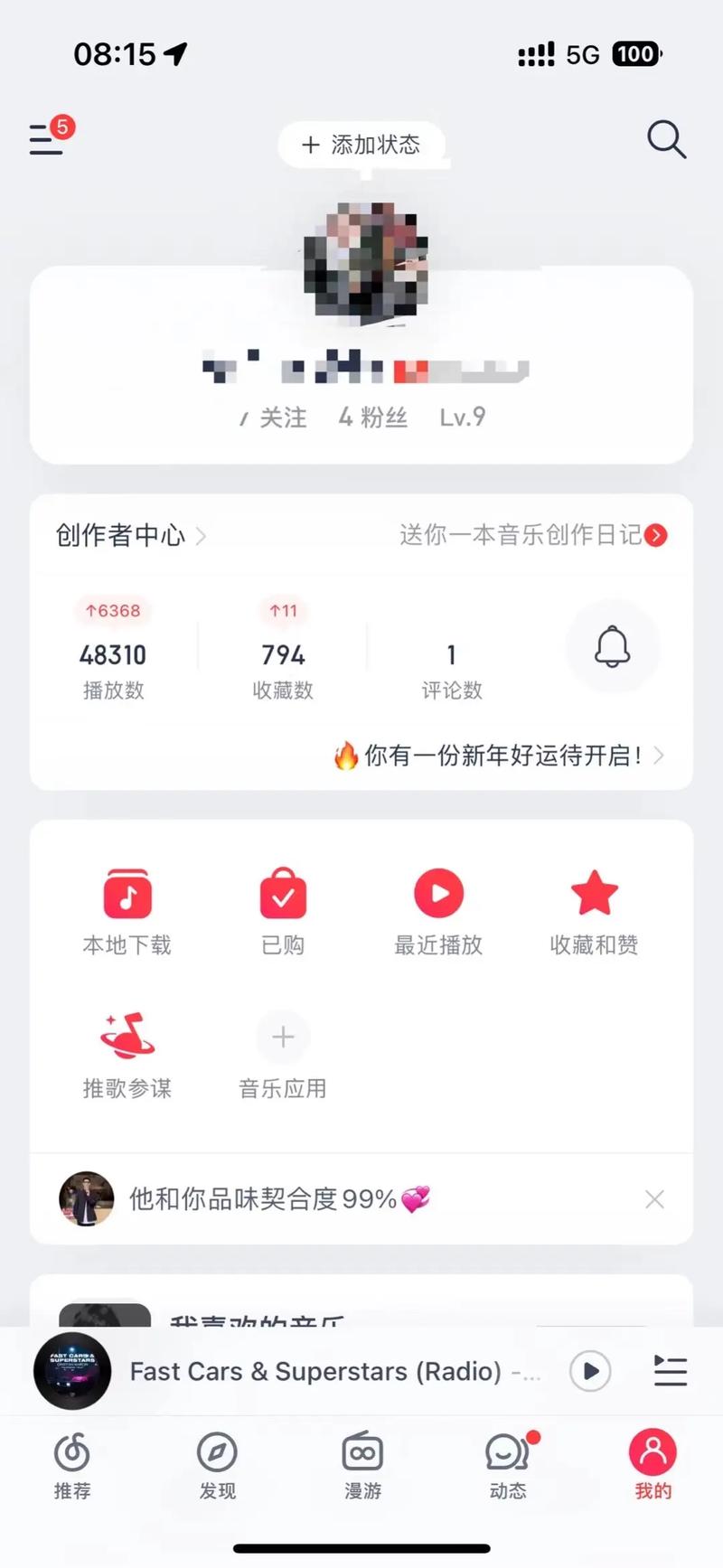Open the creator notifications bell
Screen dimensions: 723x1568
click(612, 647)
